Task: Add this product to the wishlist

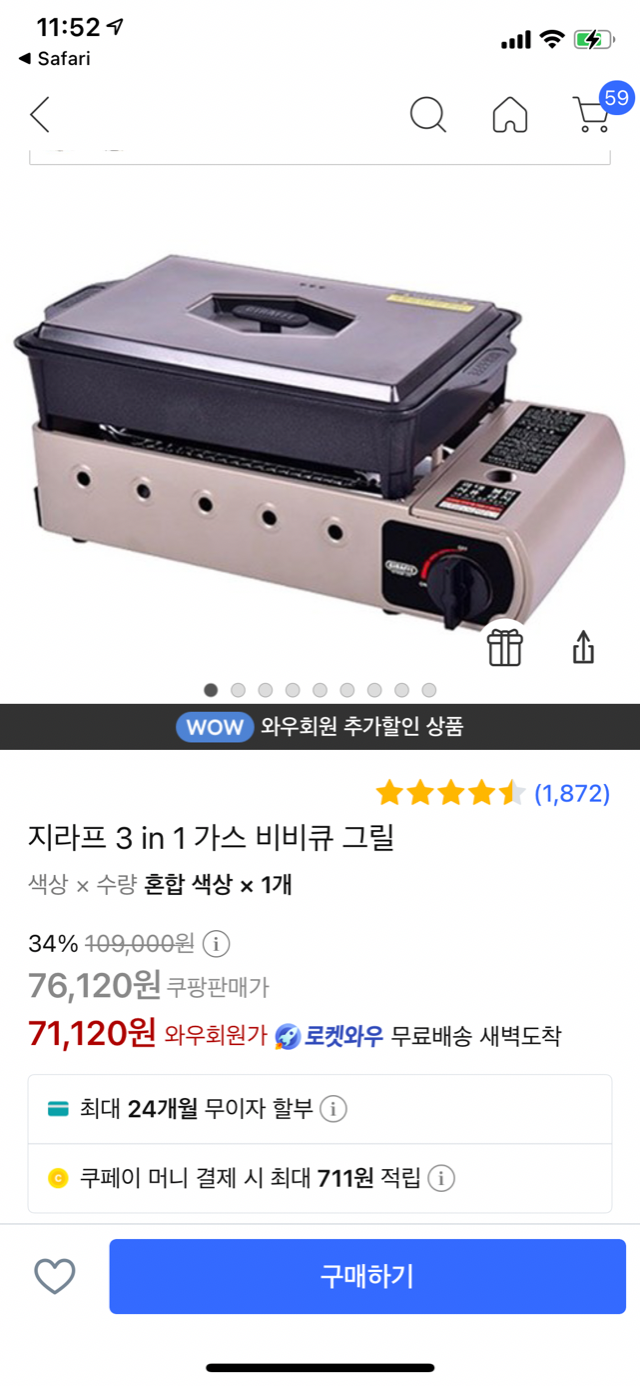Action: [55, 1276]
